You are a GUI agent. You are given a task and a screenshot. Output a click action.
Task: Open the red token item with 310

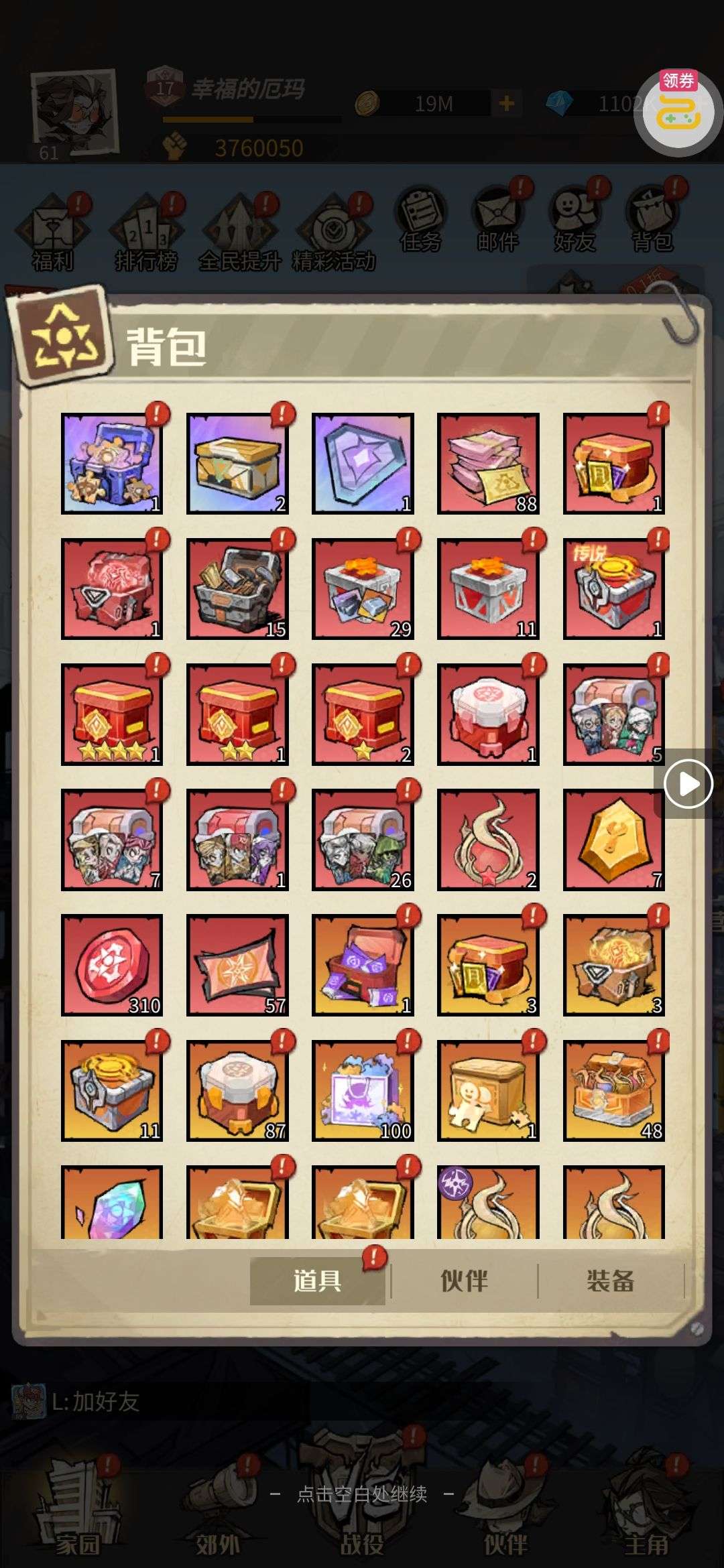tap(112, 966)
